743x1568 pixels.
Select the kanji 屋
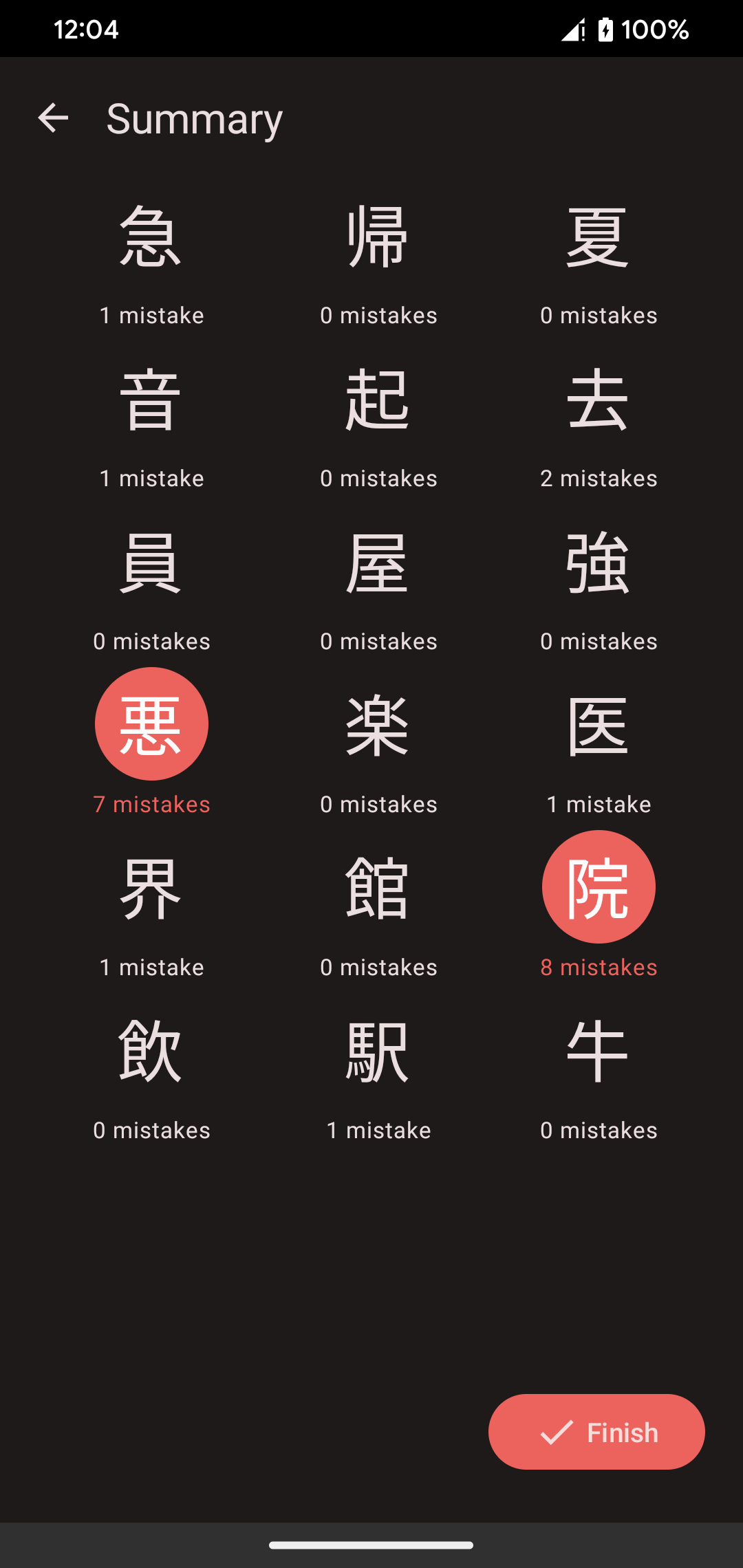[x=378, y=561]
